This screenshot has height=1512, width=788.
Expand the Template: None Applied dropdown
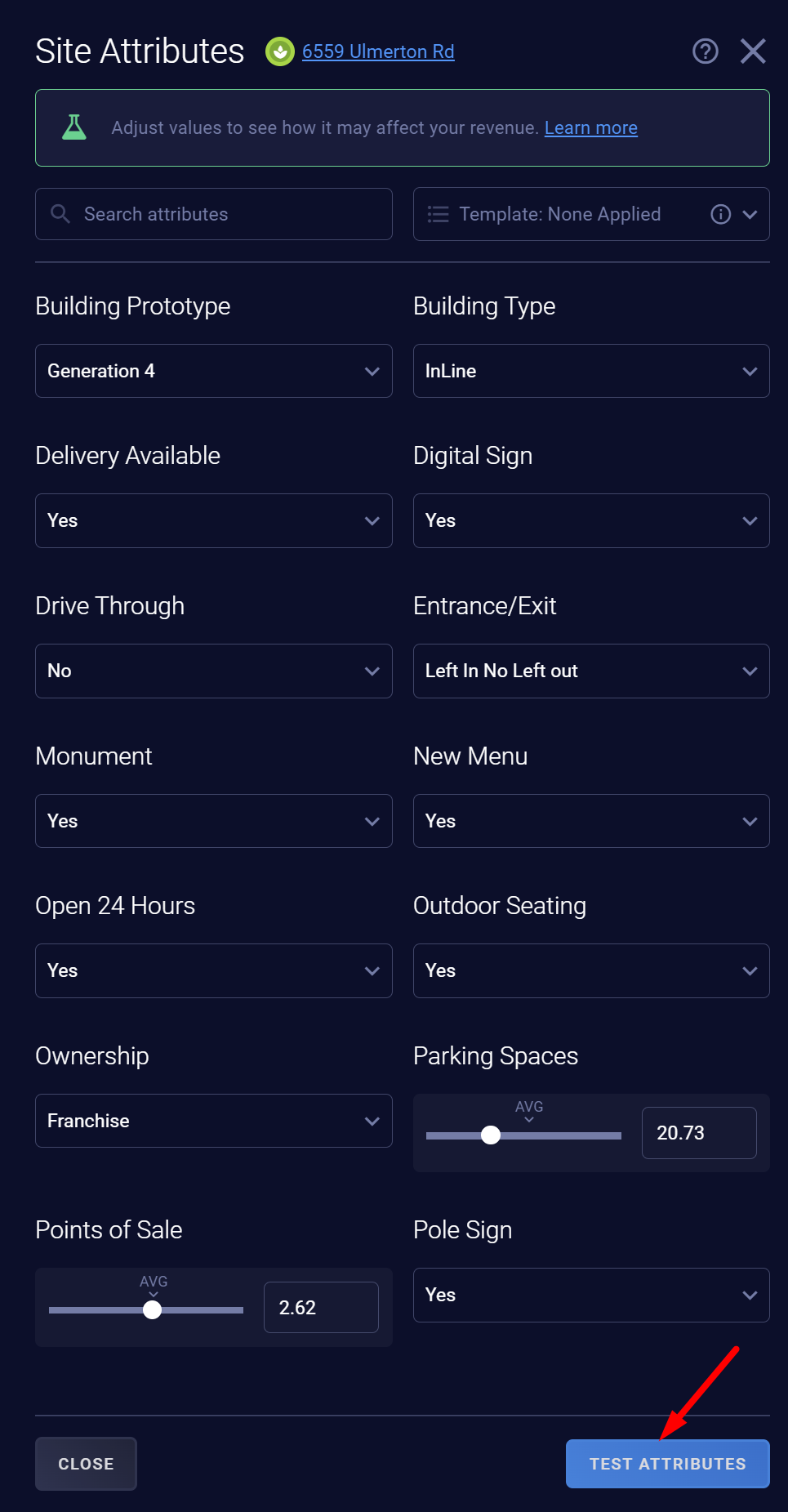tap(591, 214)
